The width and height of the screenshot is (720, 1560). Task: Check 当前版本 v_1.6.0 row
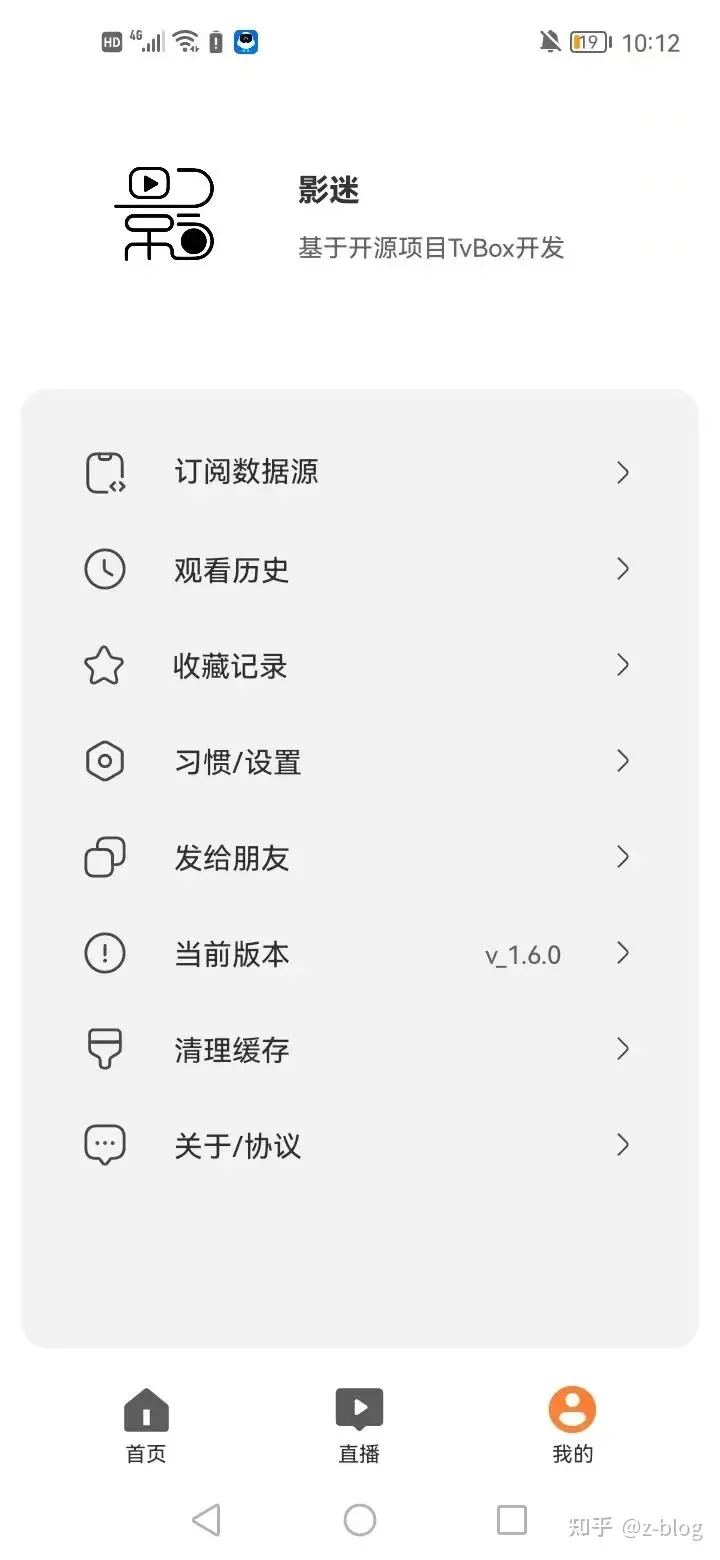pyautogui.click(x=359, y=954)
